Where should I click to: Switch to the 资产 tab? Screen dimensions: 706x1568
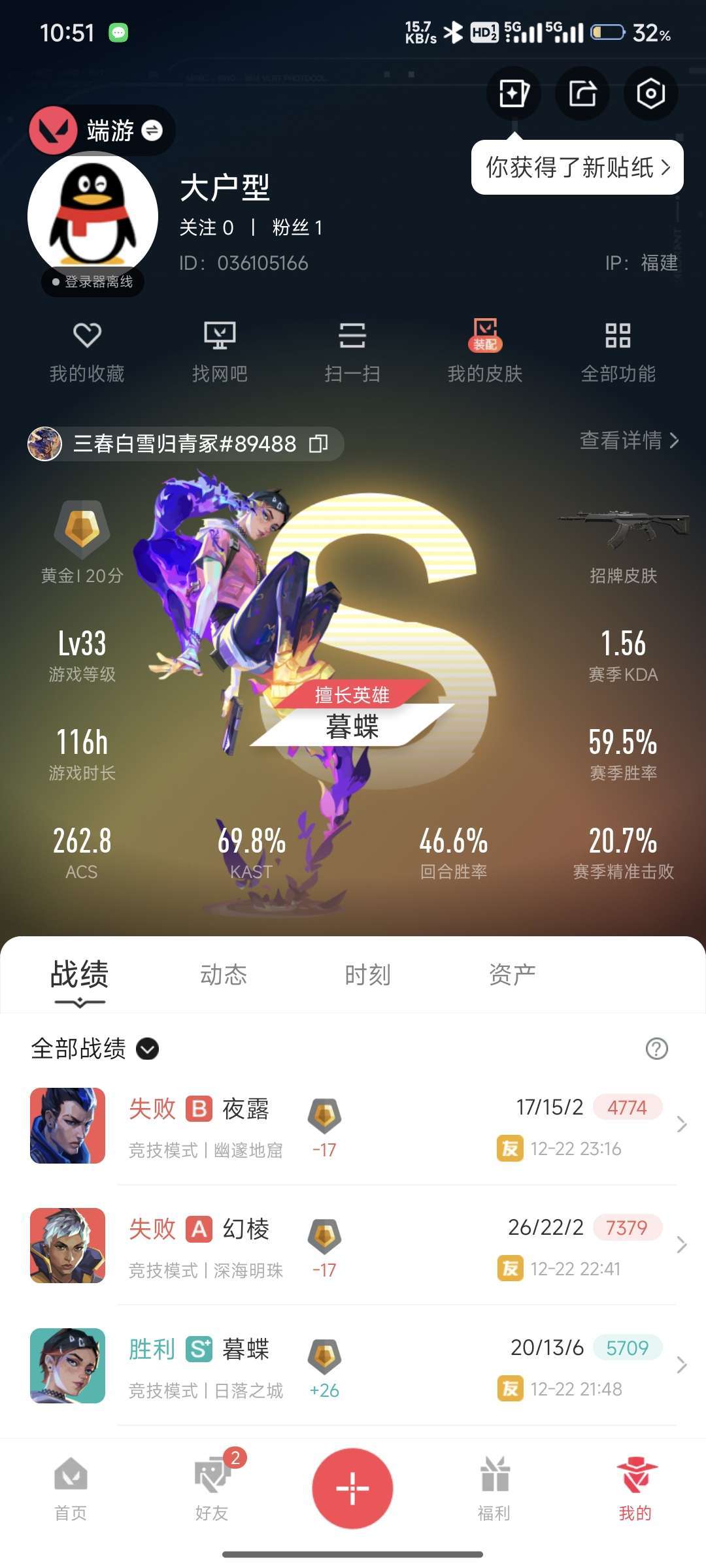coord(511,974)
